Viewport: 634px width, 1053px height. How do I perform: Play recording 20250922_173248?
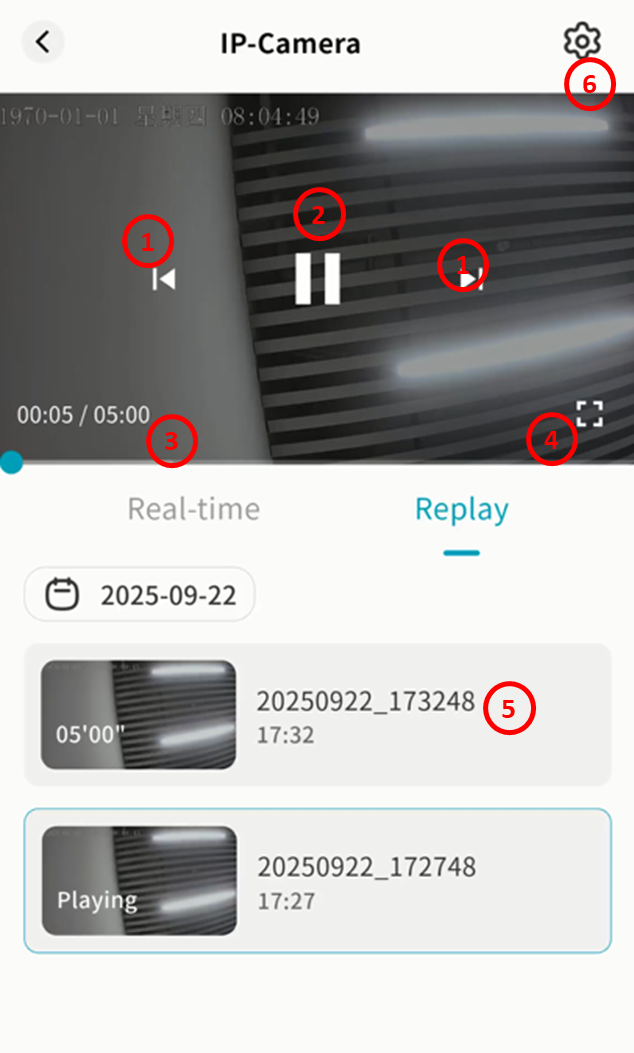click(317, 714)
